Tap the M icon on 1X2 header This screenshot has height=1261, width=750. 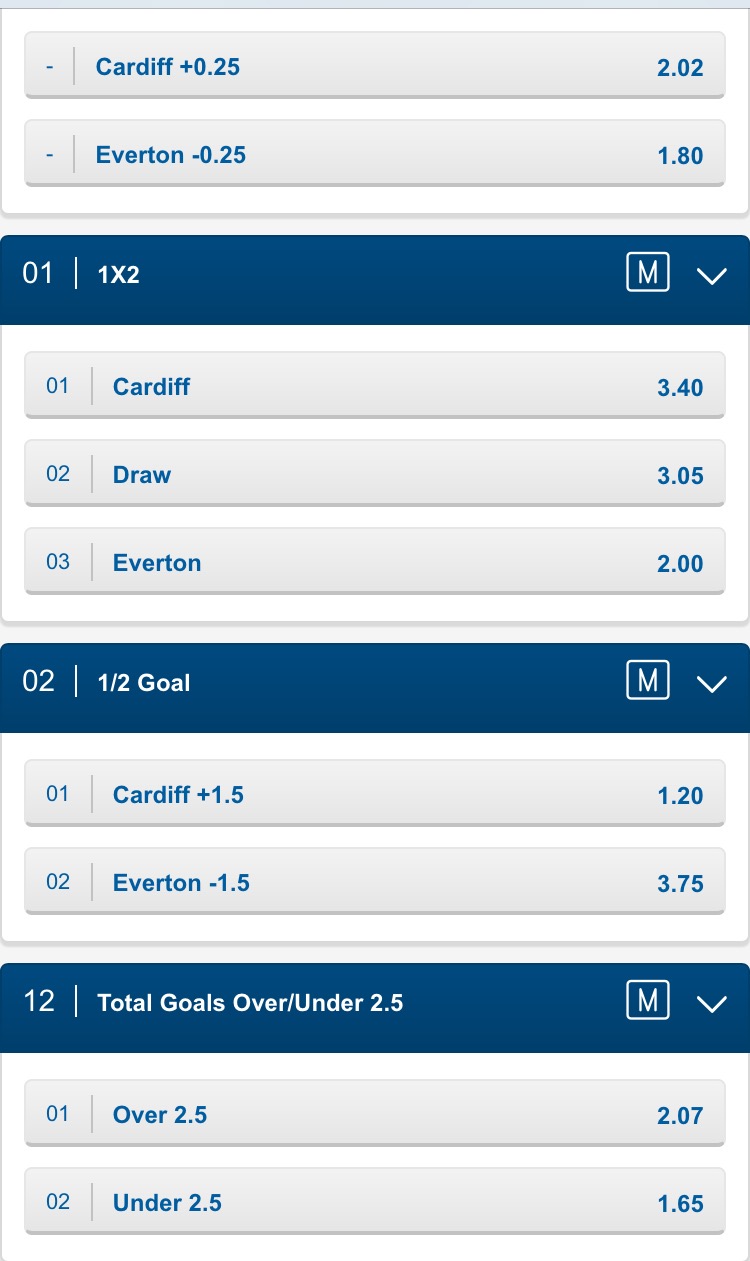click(647, 274)
